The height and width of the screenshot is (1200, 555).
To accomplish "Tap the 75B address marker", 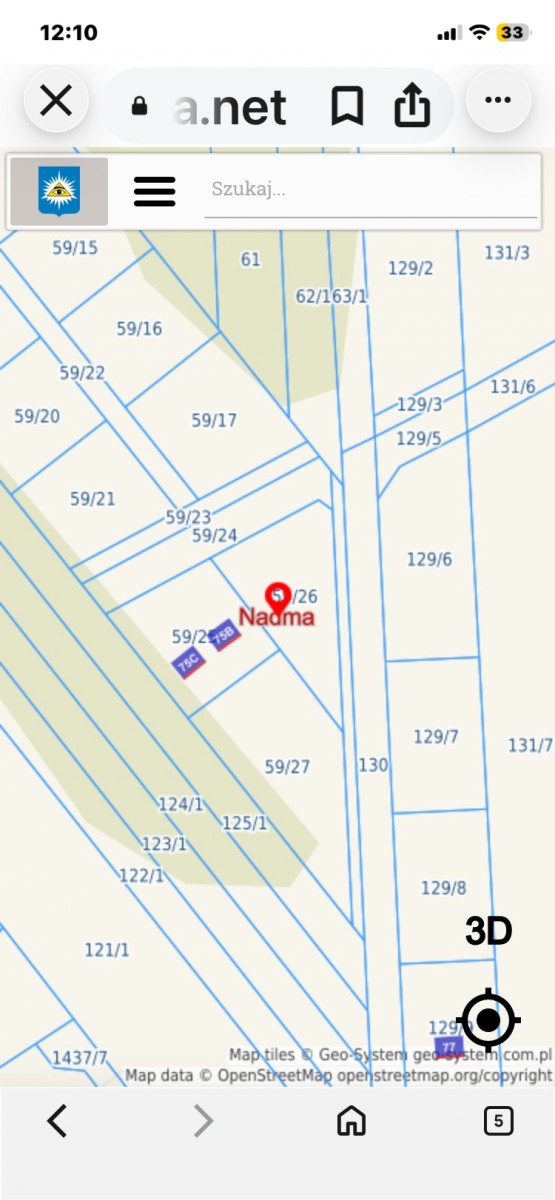I will coord(224,636).
